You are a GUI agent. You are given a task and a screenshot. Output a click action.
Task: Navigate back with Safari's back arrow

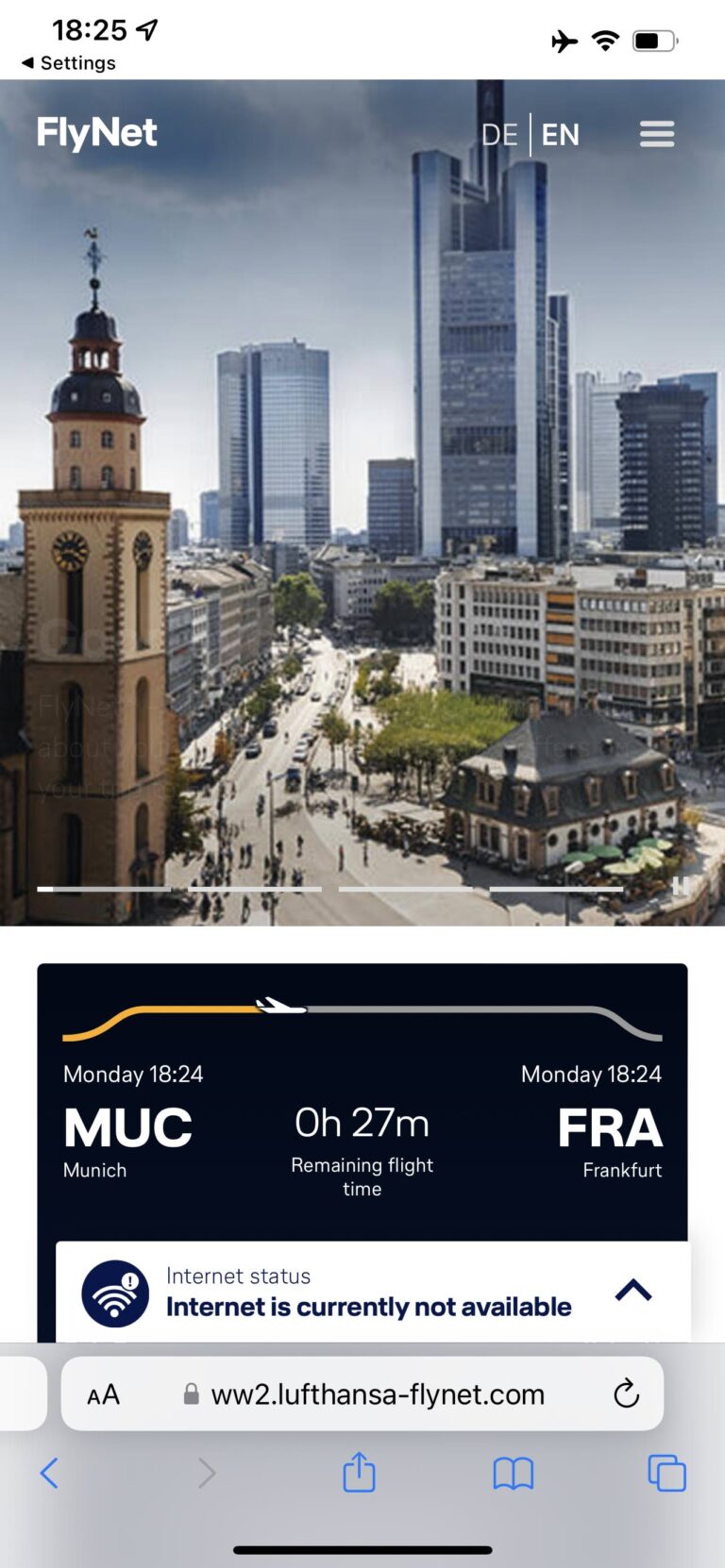[49, 1473]
